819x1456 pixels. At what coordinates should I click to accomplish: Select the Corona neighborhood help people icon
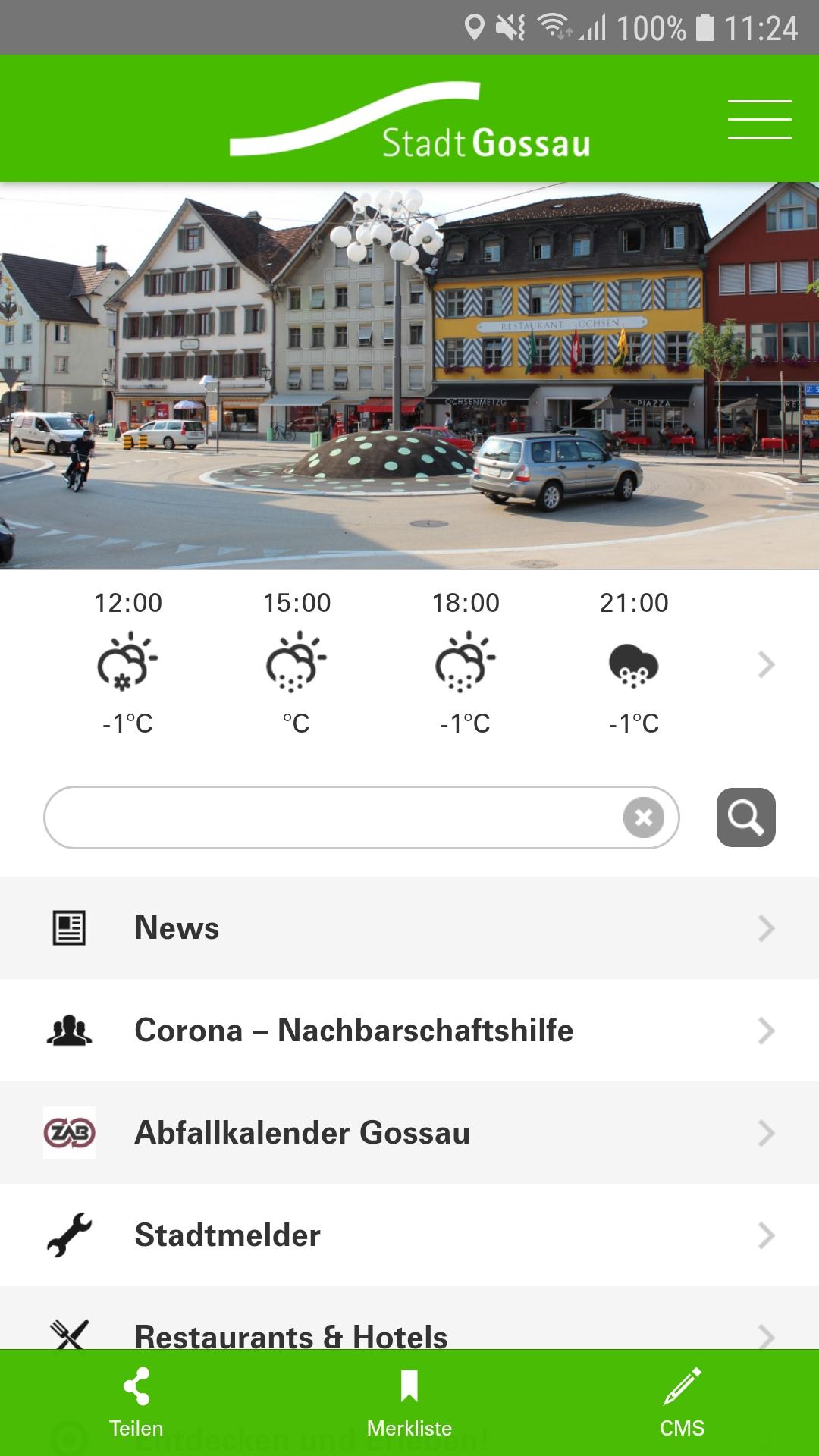tap(69, 1030)
